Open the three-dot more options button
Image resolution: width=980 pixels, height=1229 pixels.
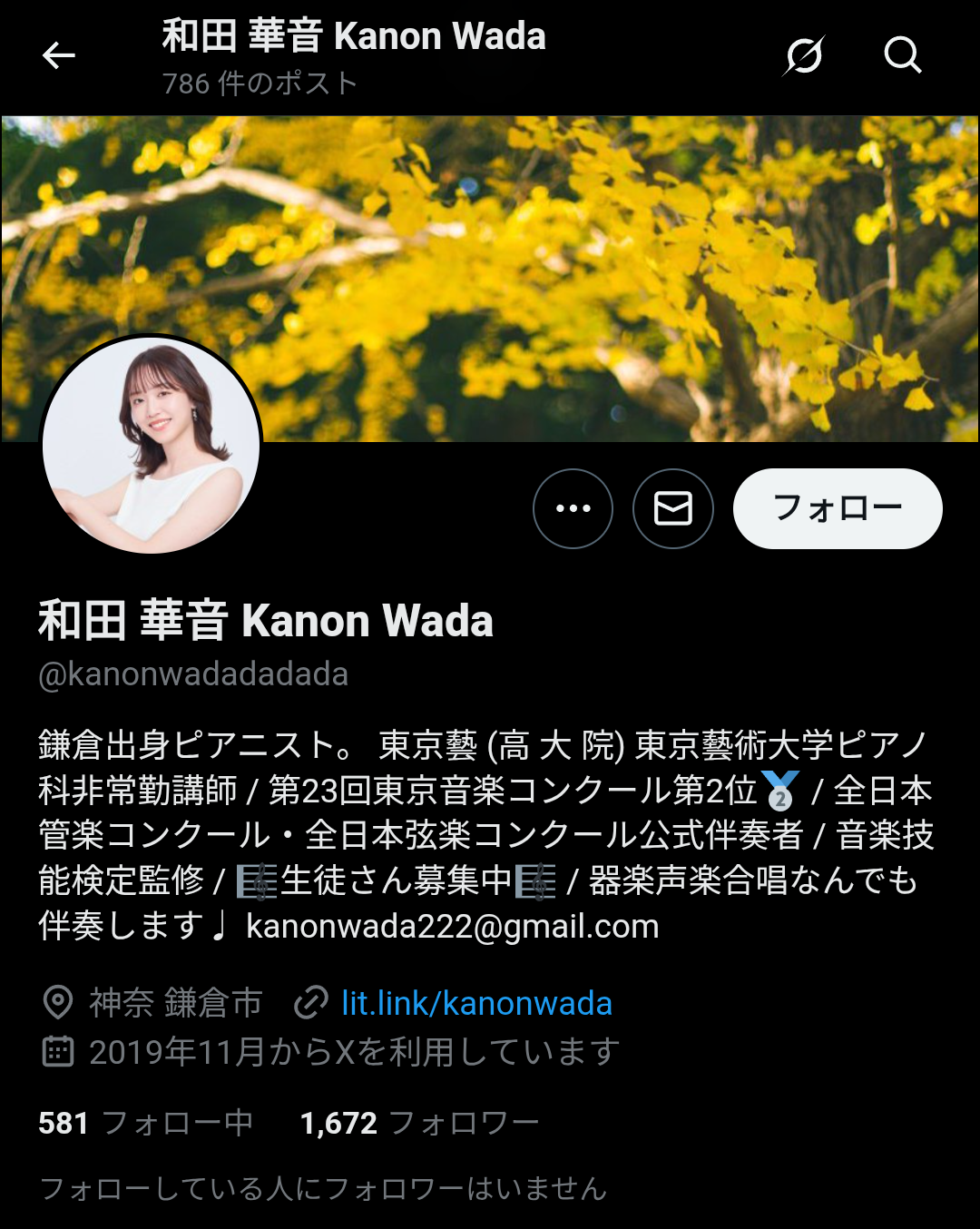573,508
